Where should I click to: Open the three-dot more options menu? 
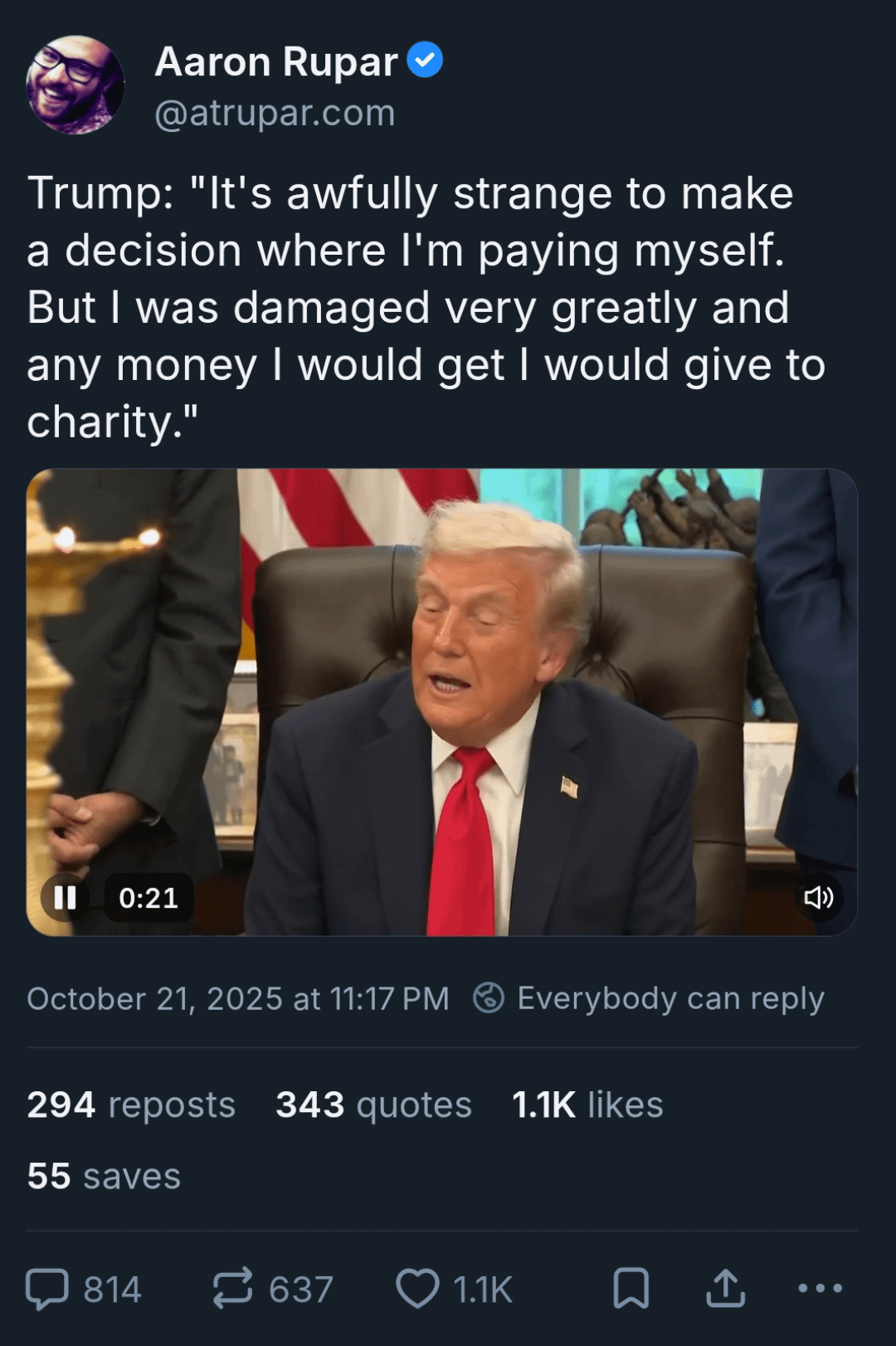820,1289
